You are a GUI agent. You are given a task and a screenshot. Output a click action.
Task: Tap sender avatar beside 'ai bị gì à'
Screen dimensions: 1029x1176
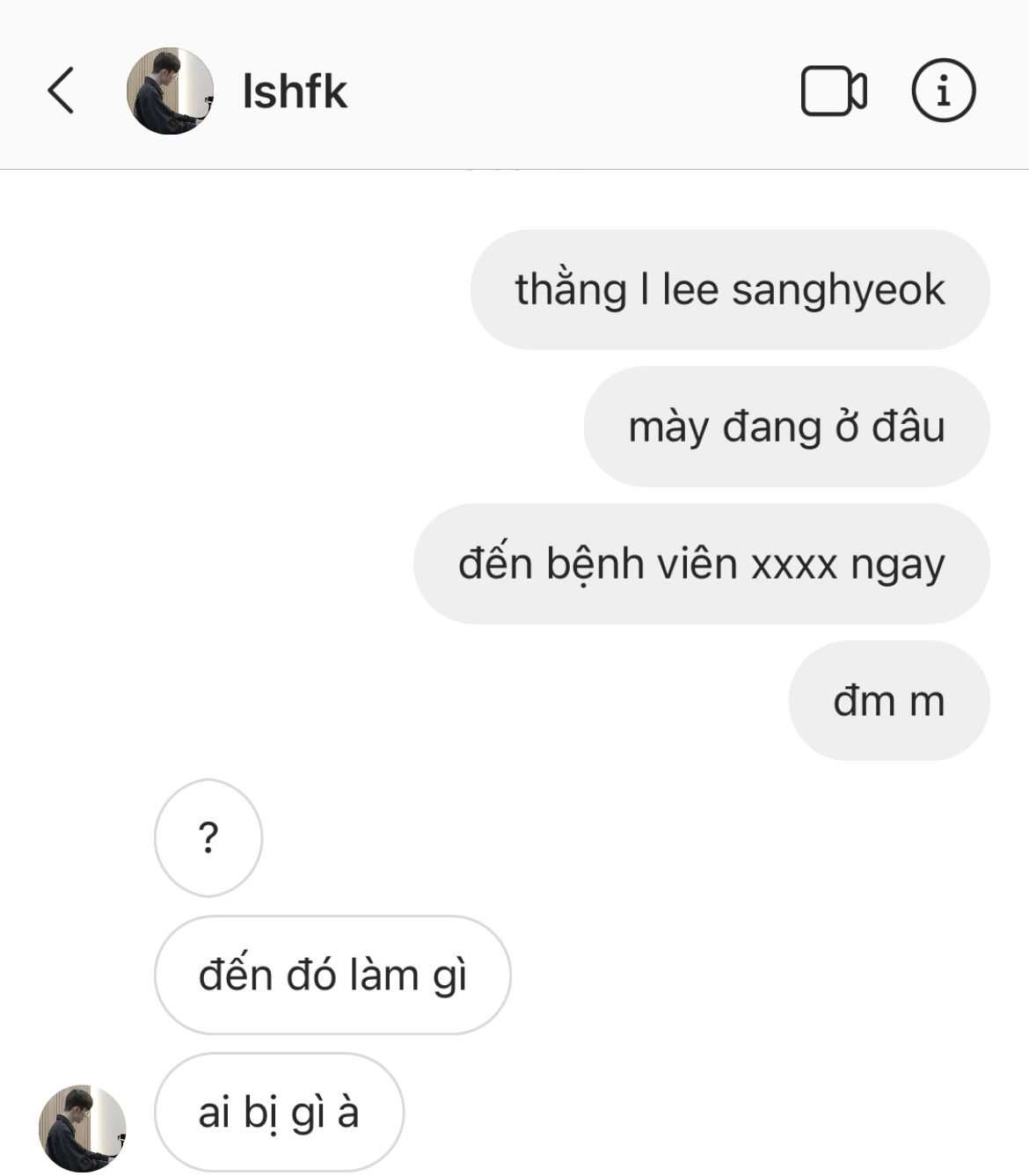[x=83, y=1127]
